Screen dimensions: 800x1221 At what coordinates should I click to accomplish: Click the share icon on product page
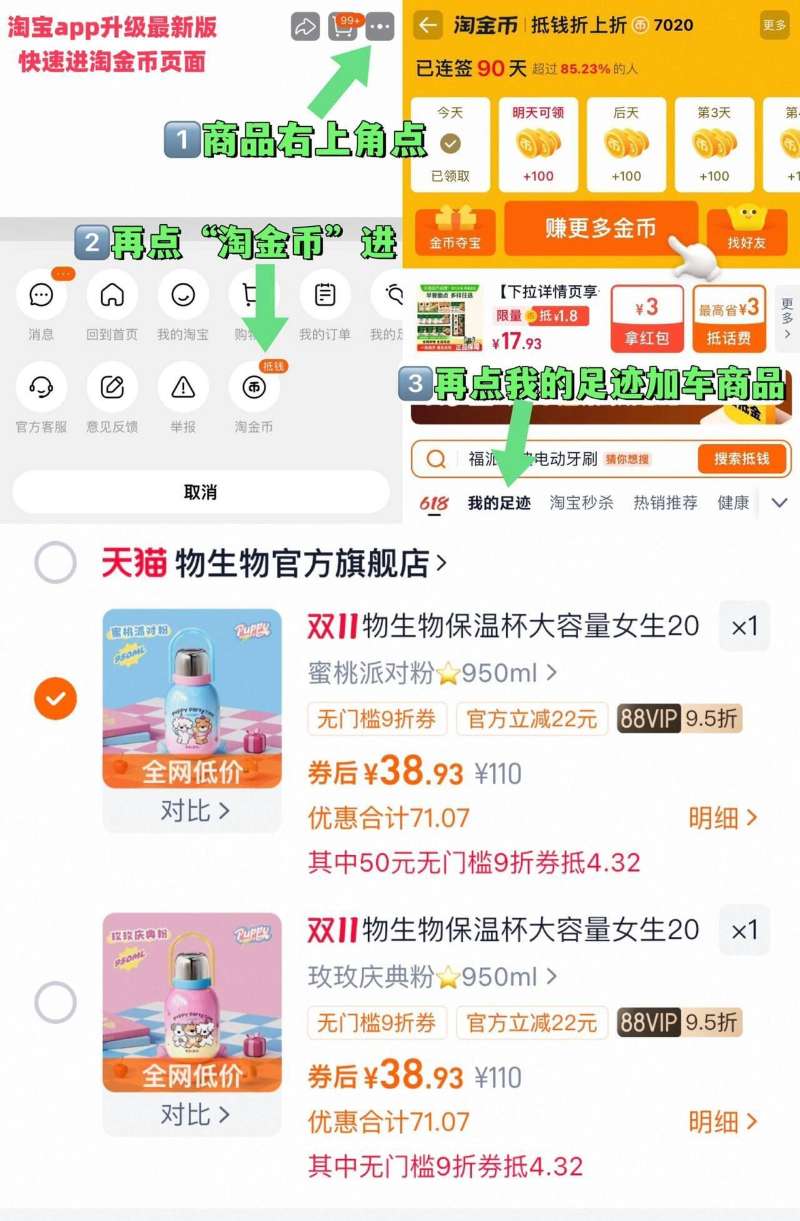click(307, 27)
